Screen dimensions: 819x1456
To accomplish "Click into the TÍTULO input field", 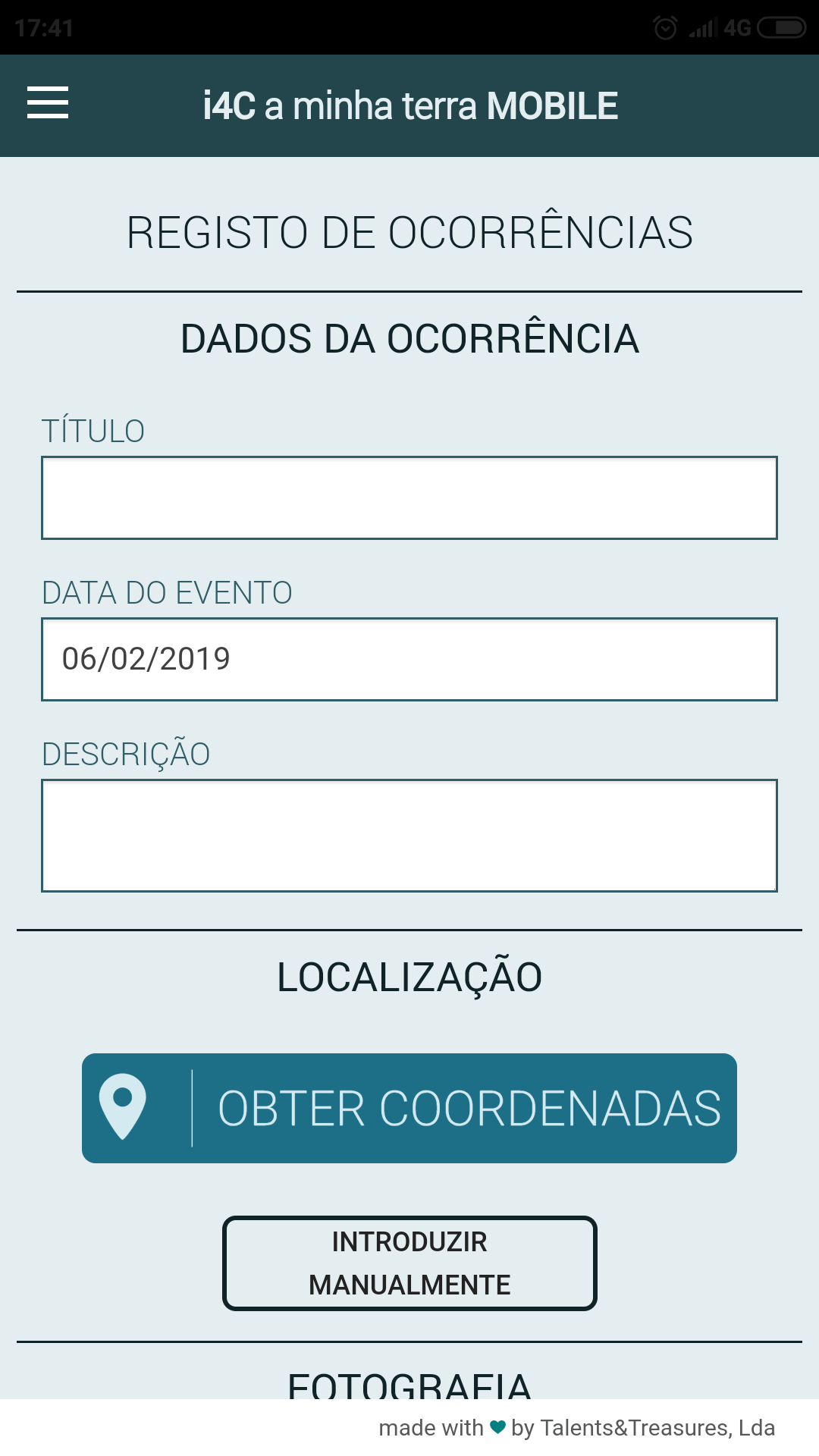I will coord(409,497).
